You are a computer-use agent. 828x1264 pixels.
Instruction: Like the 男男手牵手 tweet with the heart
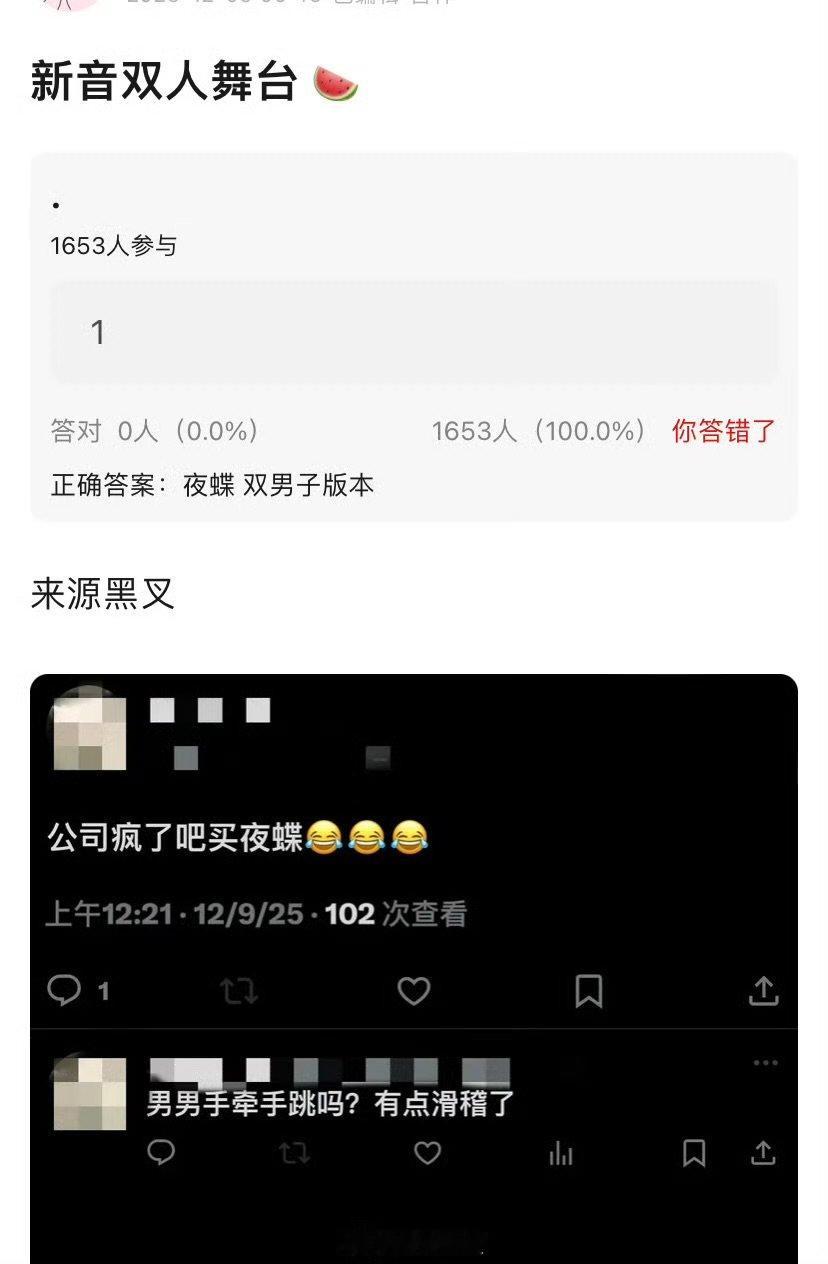[428, 1153]
